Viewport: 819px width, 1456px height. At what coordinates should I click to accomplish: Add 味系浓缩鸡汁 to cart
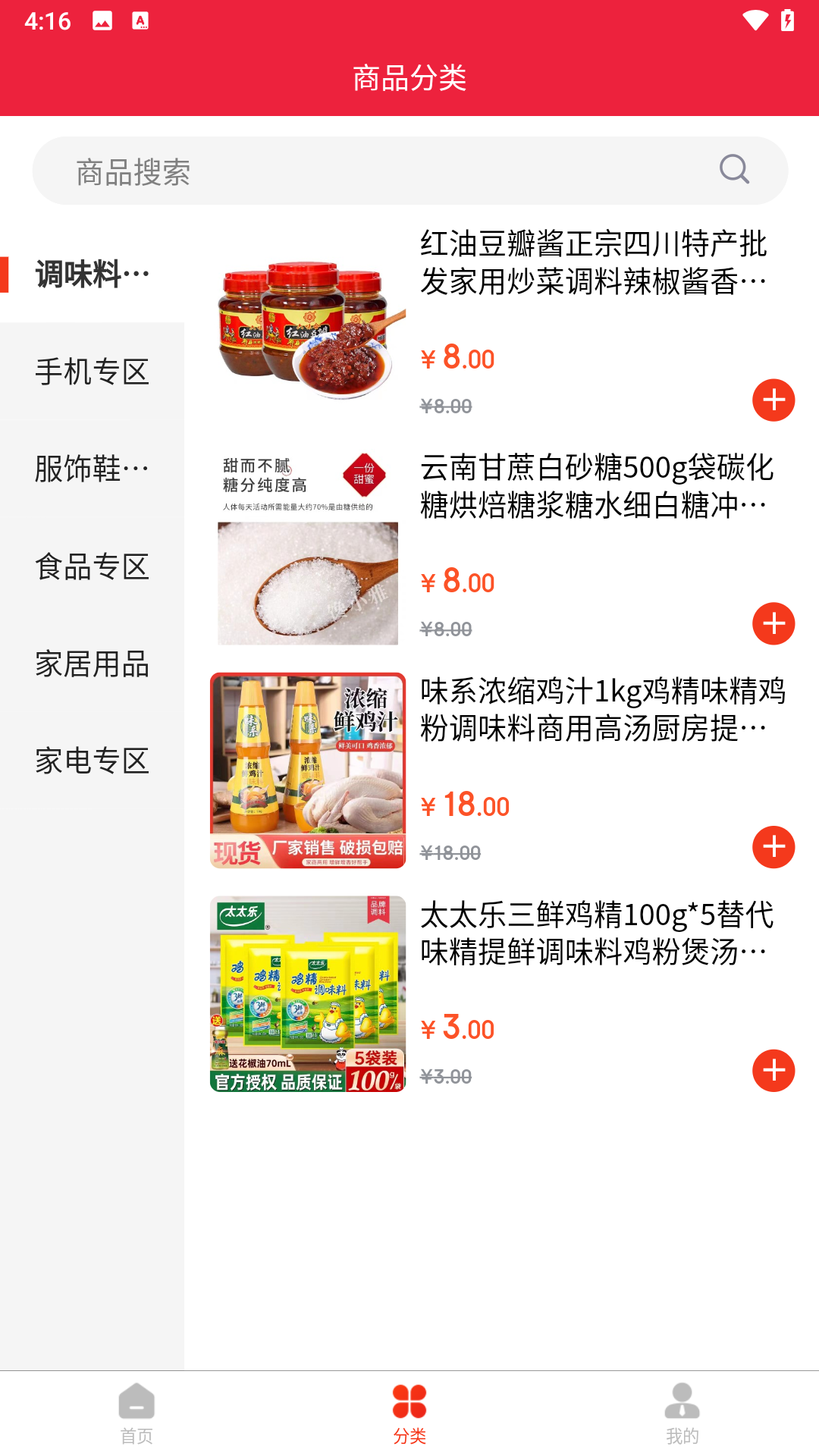coord(773,847)
